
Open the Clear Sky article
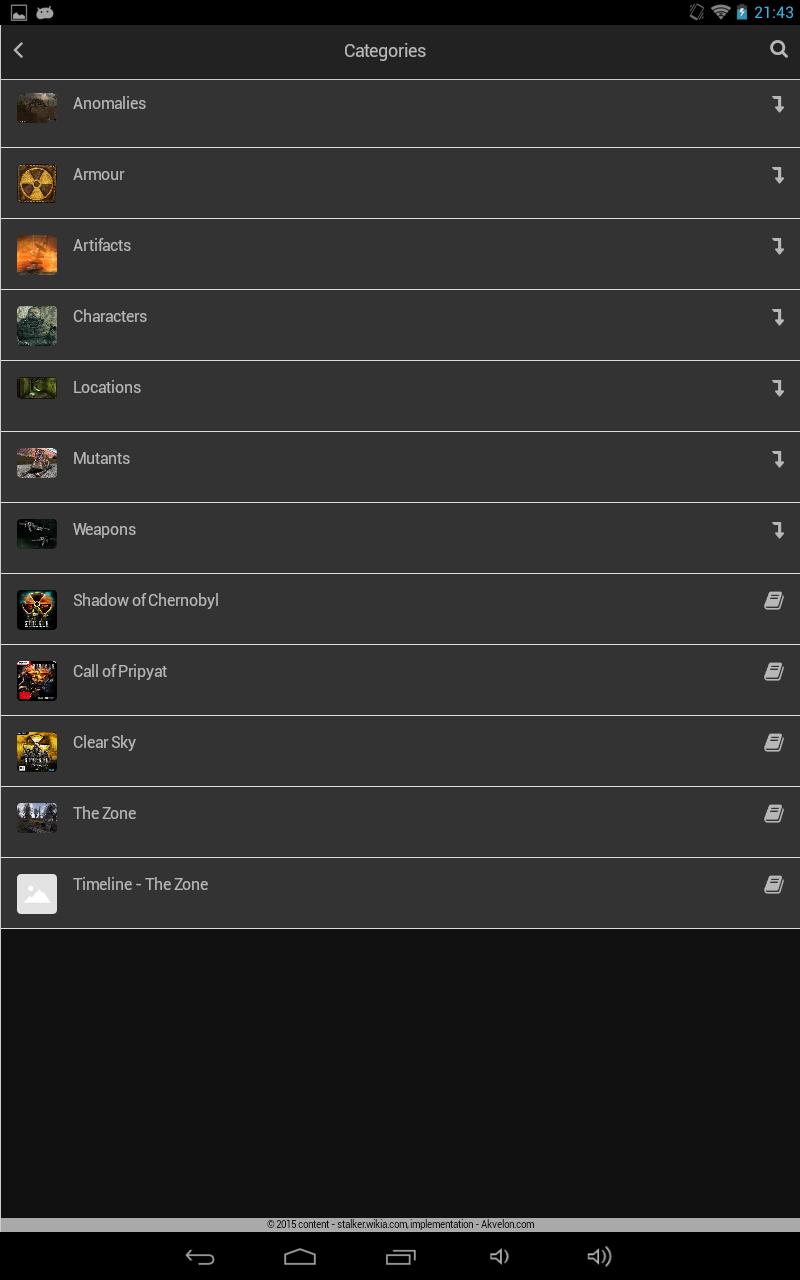tap(400, 752)
